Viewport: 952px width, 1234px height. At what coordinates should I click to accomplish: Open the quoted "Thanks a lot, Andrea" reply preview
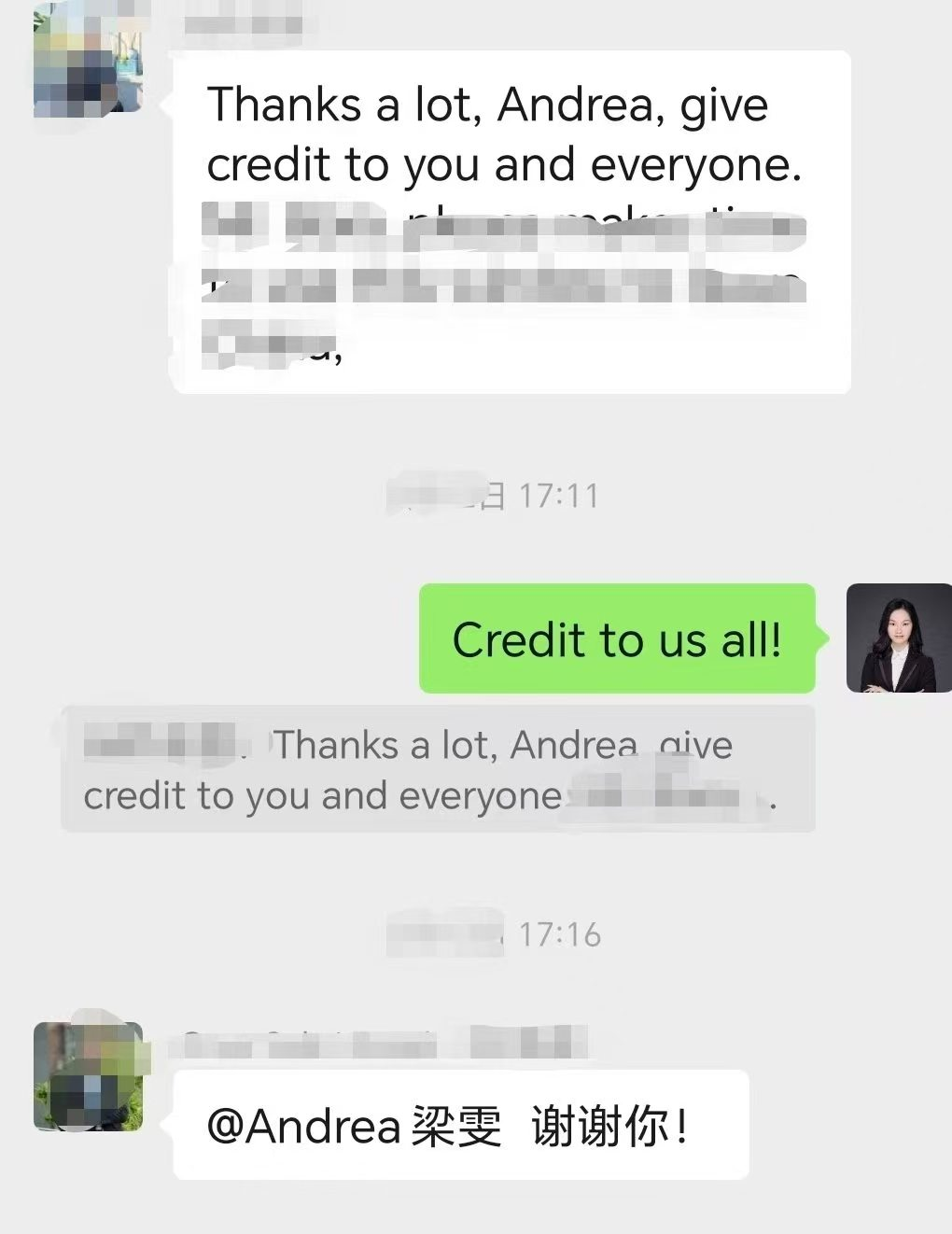point(437,770)
